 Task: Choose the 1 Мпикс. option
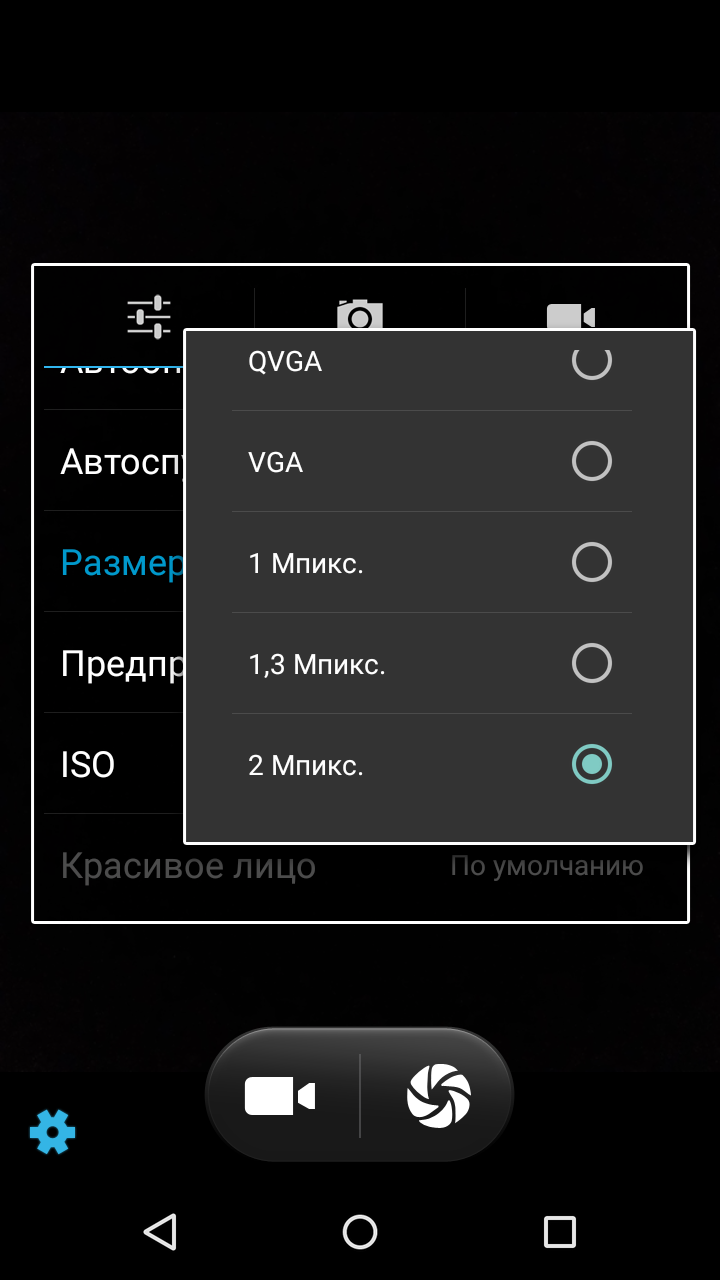click(x=432, y=563)
